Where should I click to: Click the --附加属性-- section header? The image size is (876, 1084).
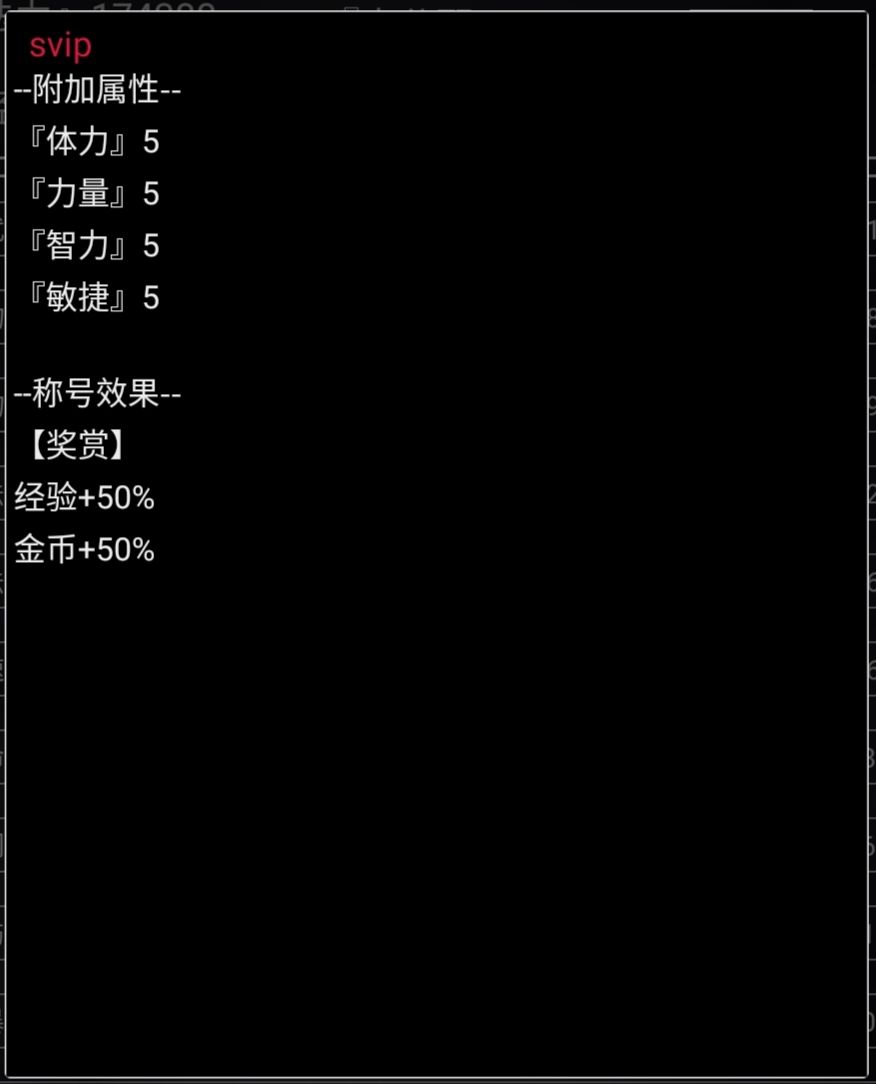click(96, 91)
